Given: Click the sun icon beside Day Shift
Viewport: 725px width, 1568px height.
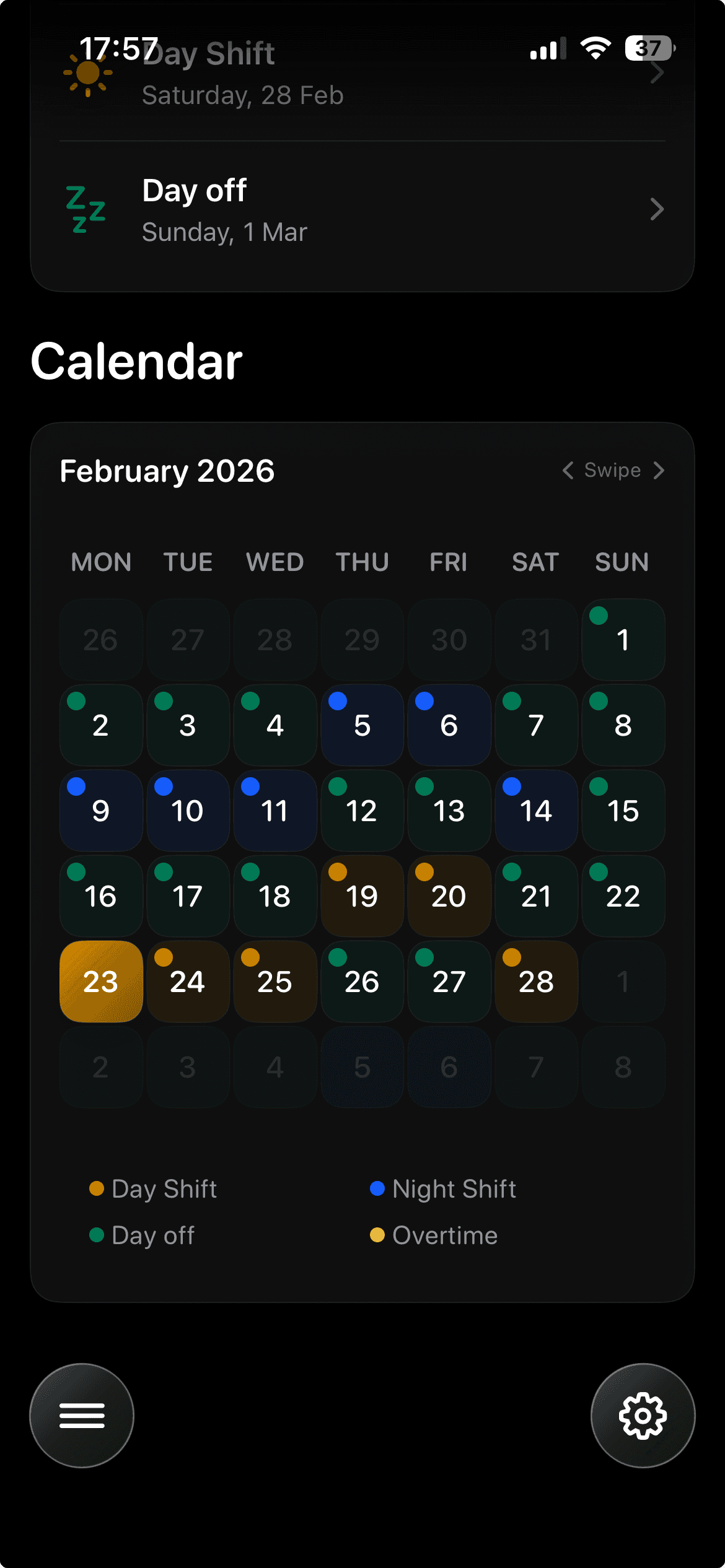Looking at the screenshot, I should [87, 73].
